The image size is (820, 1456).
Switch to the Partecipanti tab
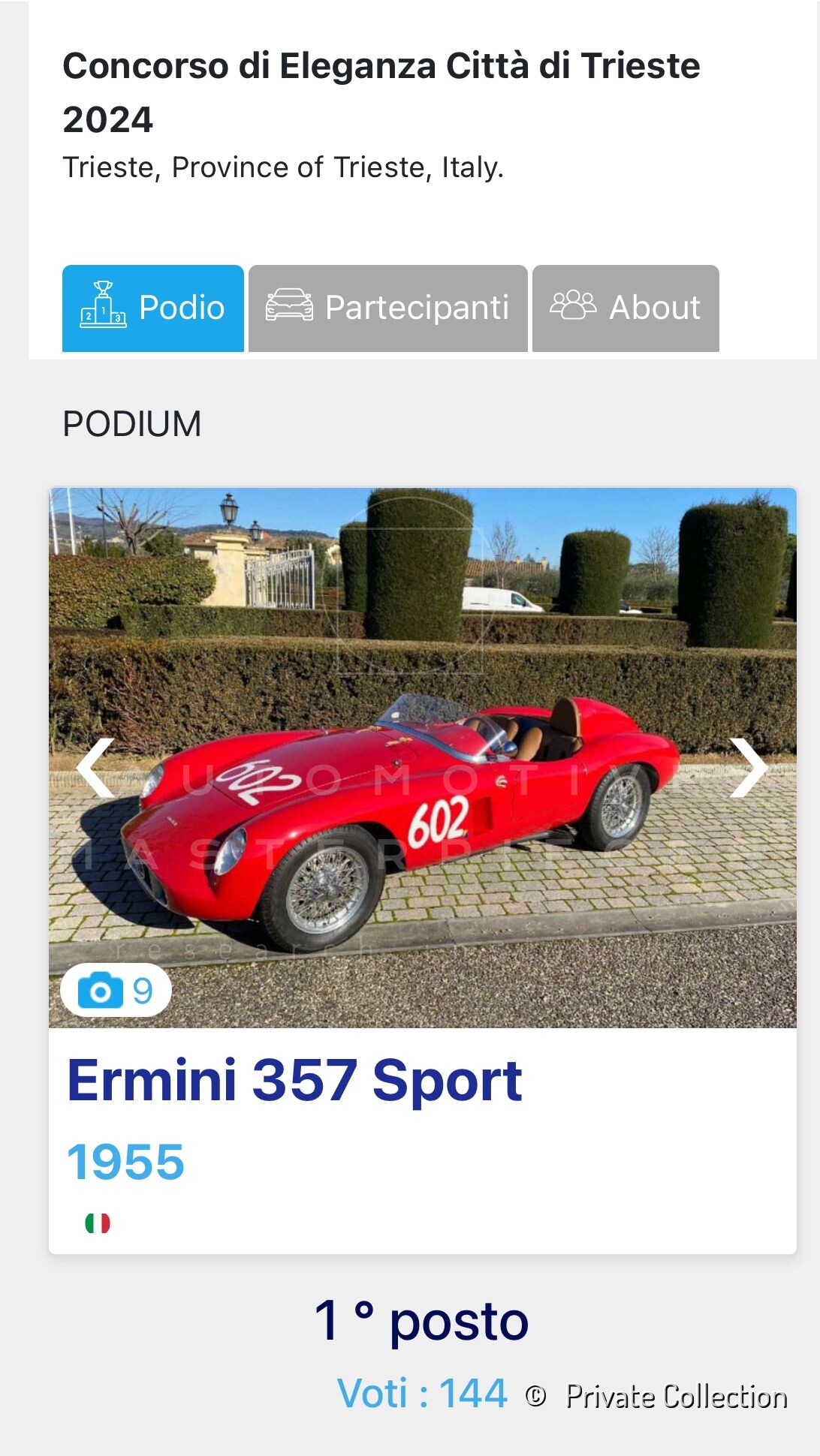coord(387,308)
